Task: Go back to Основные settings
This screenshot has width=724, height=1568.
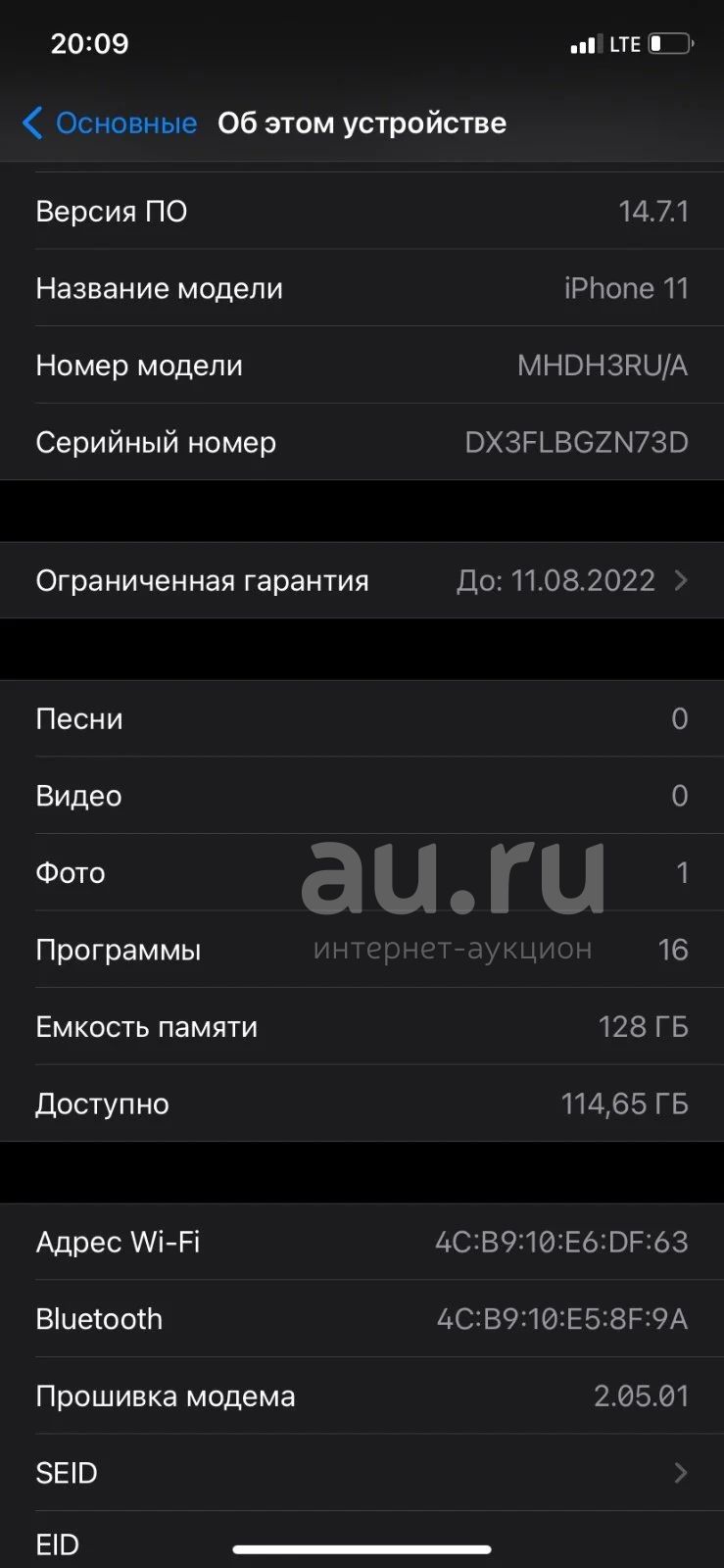Action: [109, 123]
